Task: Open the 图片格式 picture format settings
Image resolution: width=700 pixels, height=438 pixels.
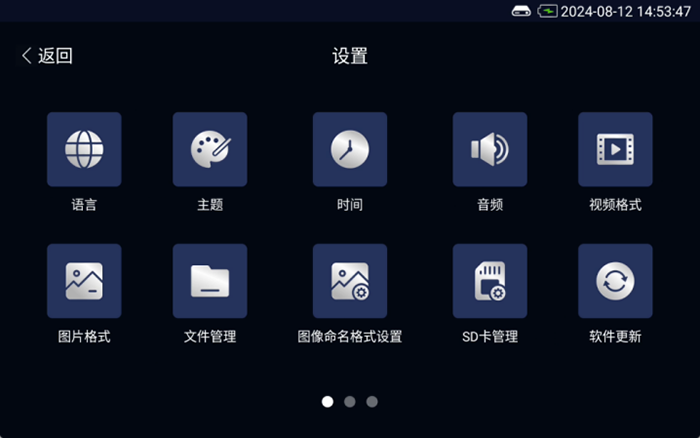Action: [x=84, y=281]
